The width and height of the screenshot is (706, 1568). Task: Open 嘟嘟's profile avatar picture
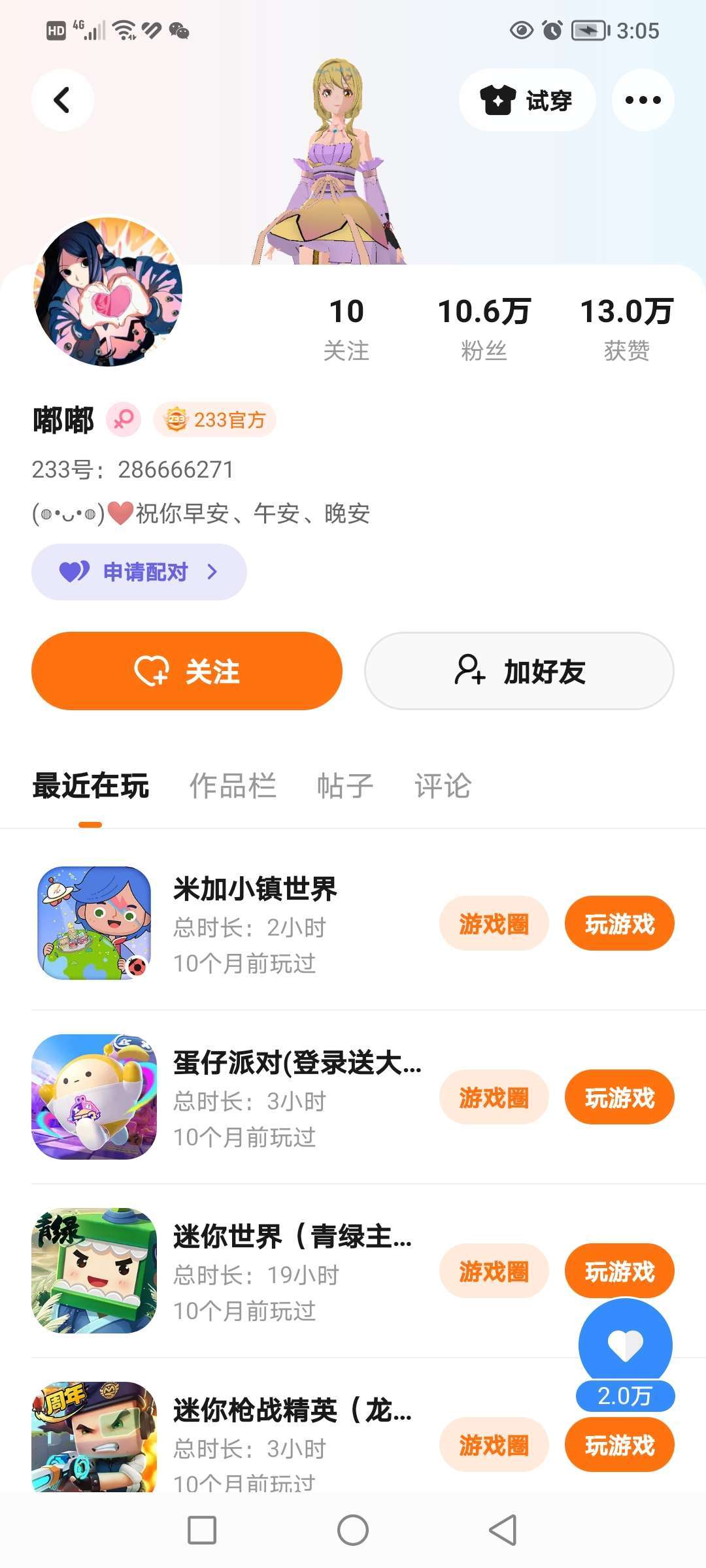(108, 291)
